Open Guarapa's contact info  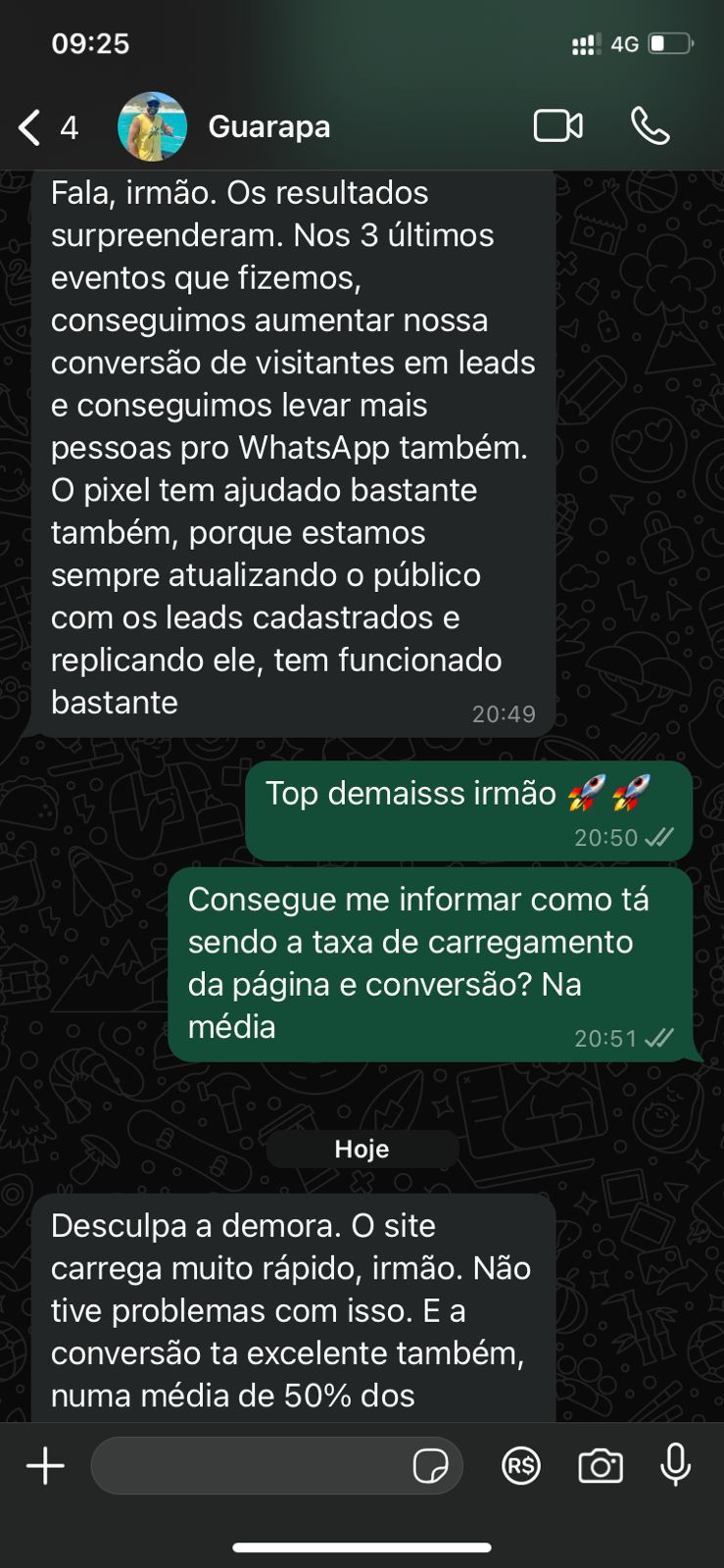click(269, 127)
